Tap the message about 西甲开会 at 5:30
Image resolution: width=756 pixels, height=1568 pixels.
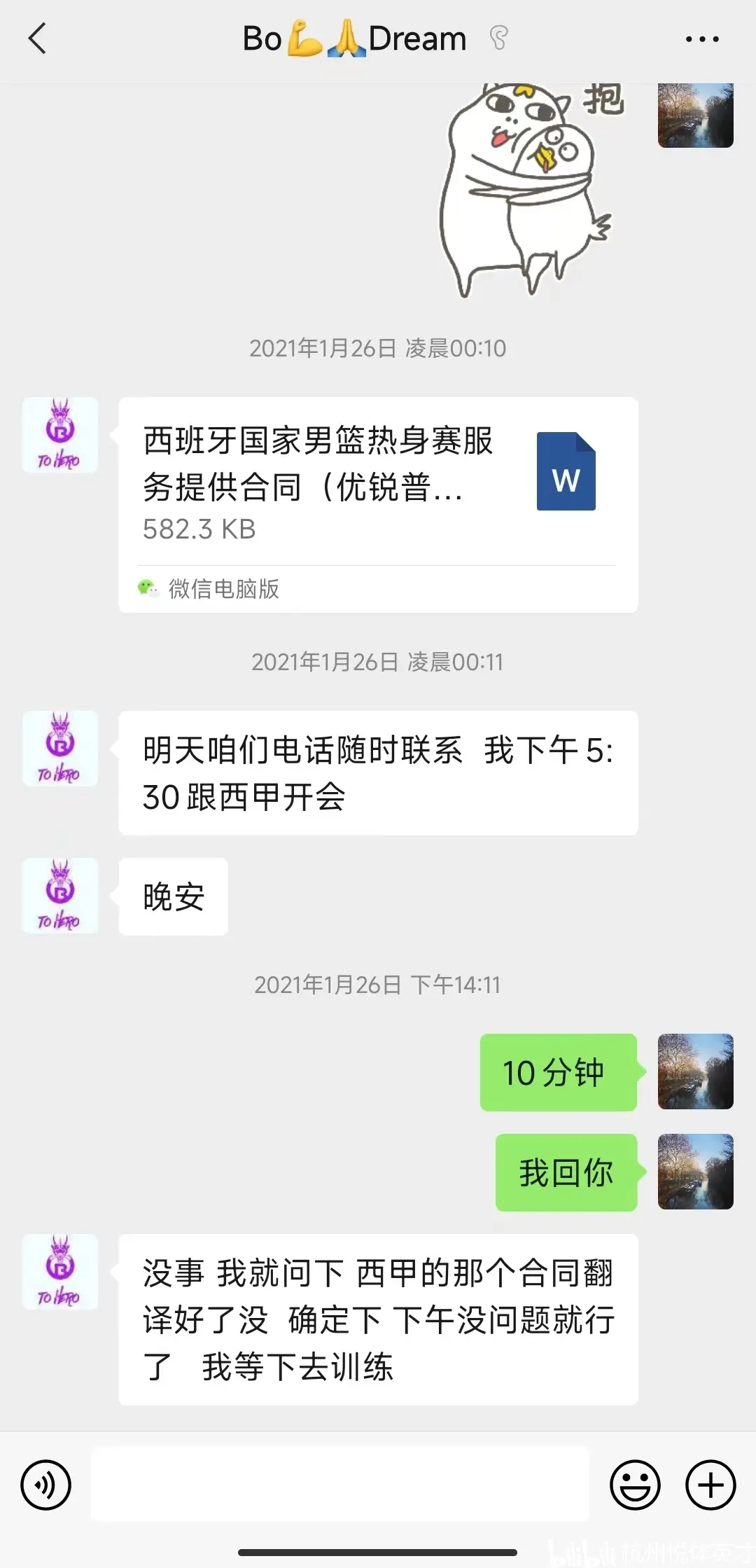(381, 774)
